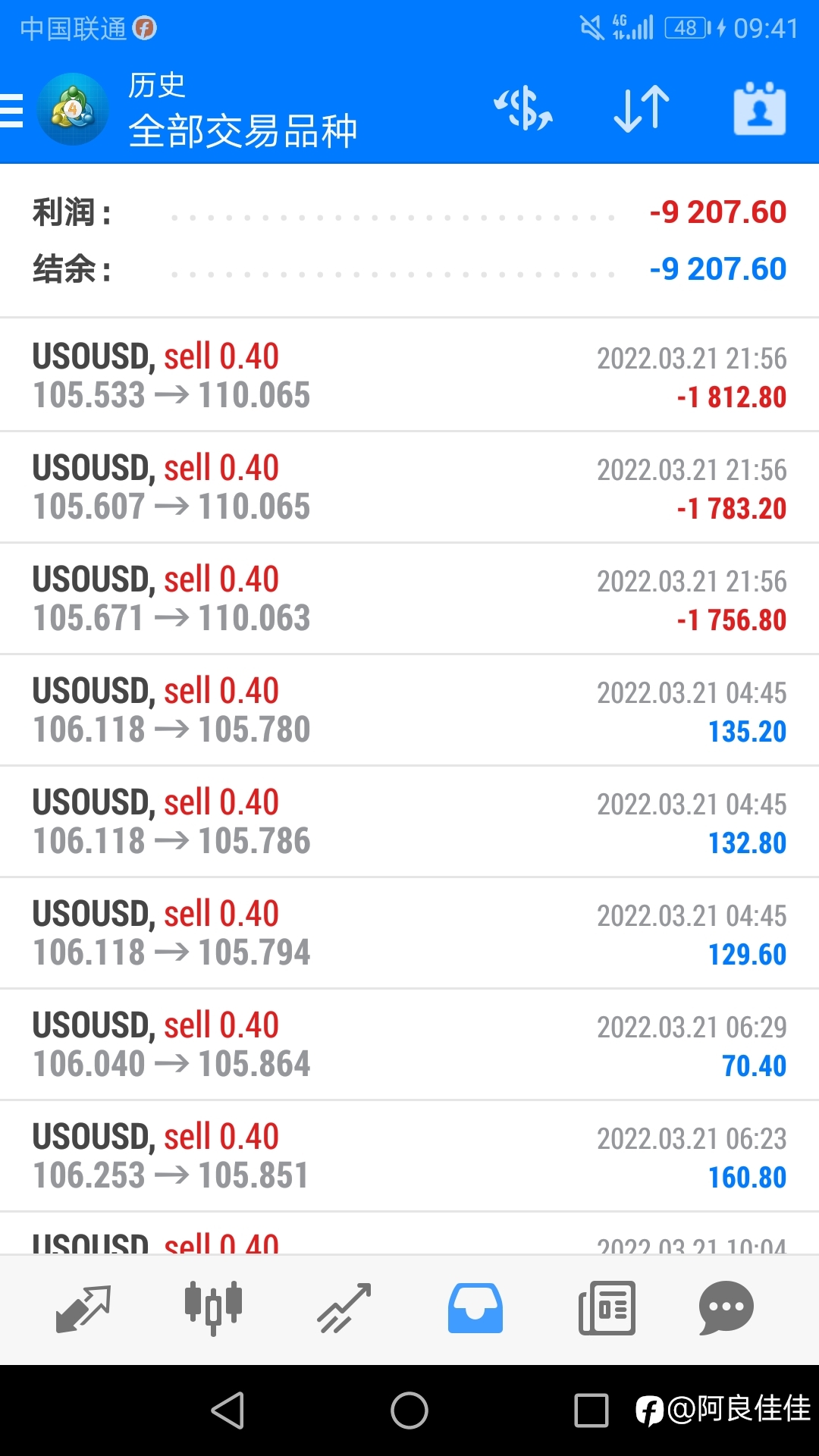Screen dimensions: 819x1456
Task: Open the trade with profit 70.40
Action: pyautogui.click(x=409, y=1044)
